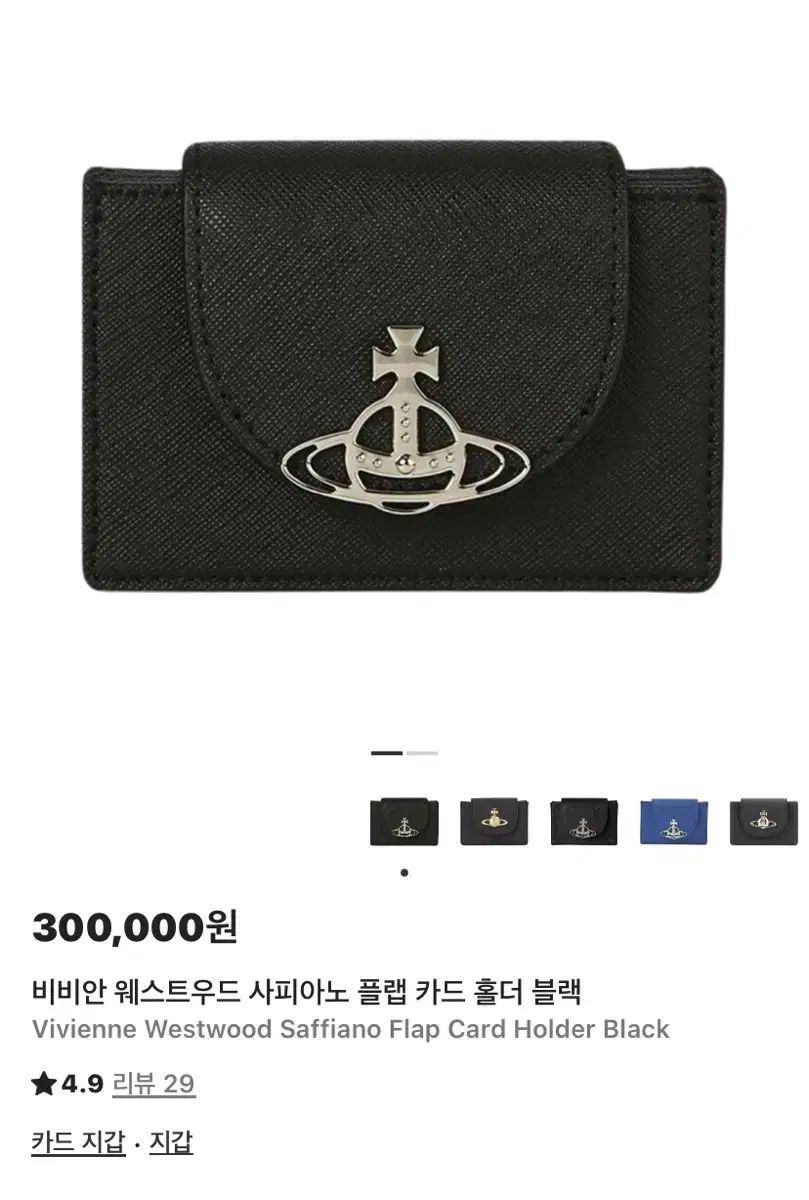The width and height of the screenshot is (809, 1200).
Task: Click the image carousel progress bar
Action: (x=403, y=751)
